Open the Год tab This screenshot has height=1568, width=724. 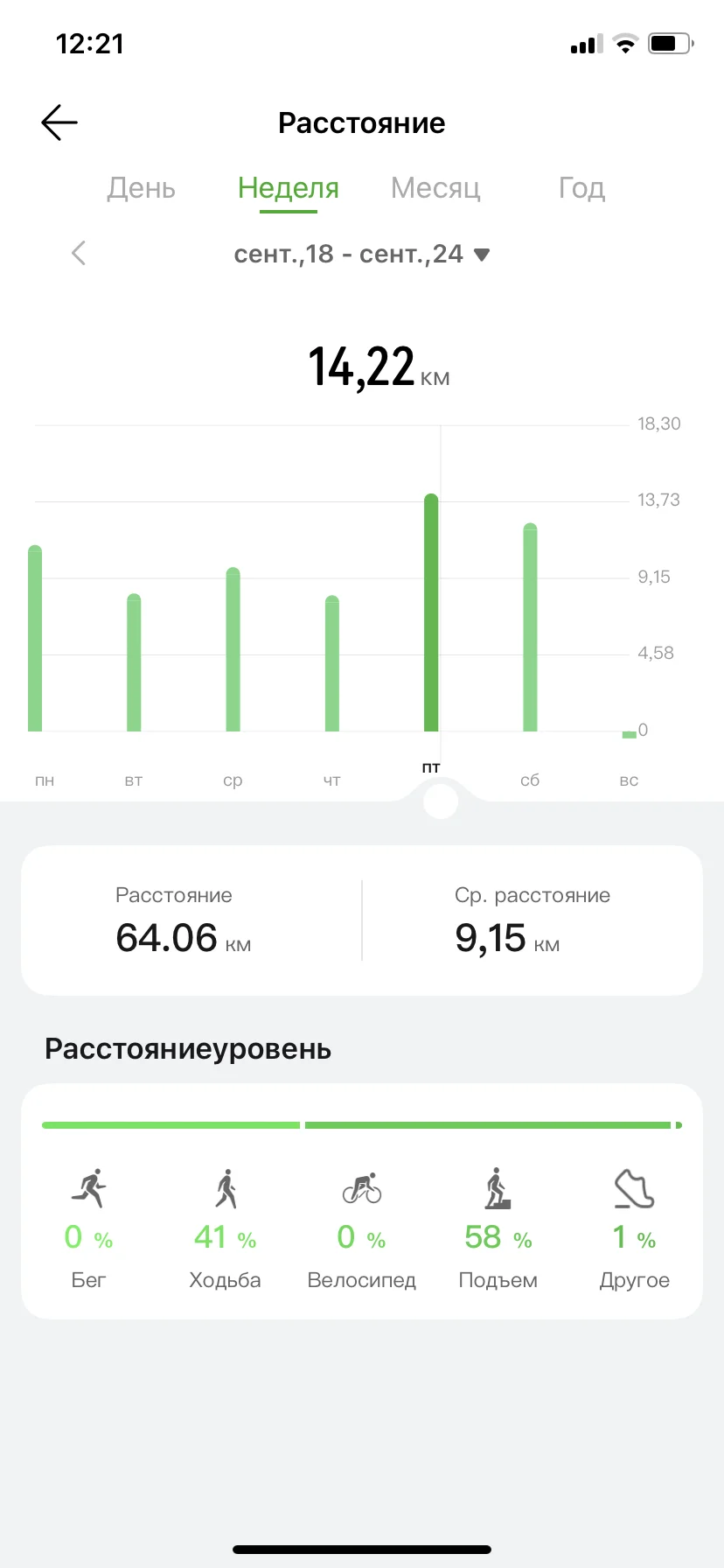click(x=581, y=188)
